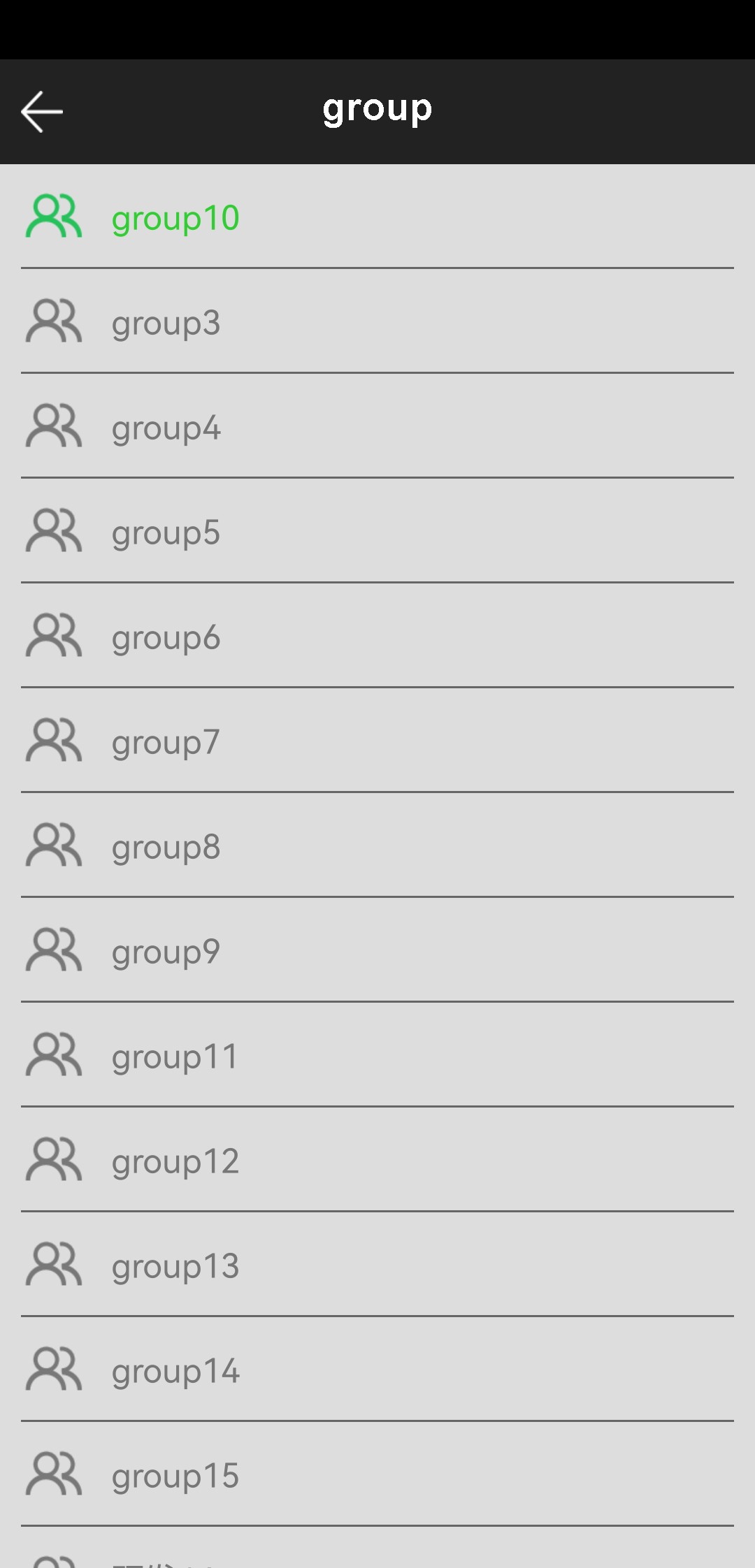Open group4

click(x=377, y=426)
